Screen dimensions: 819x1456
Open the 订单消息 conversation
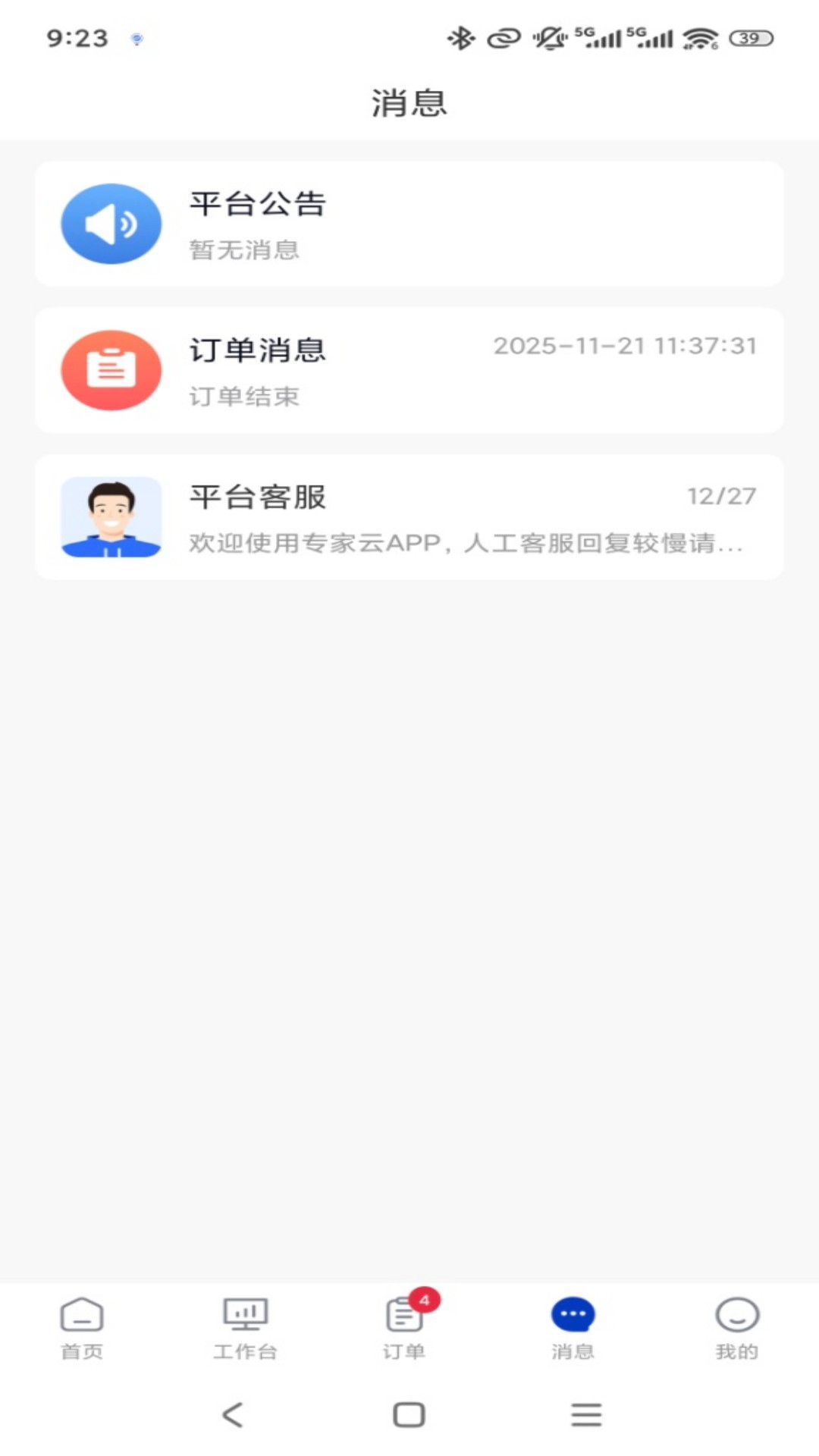tap(409, 369)
